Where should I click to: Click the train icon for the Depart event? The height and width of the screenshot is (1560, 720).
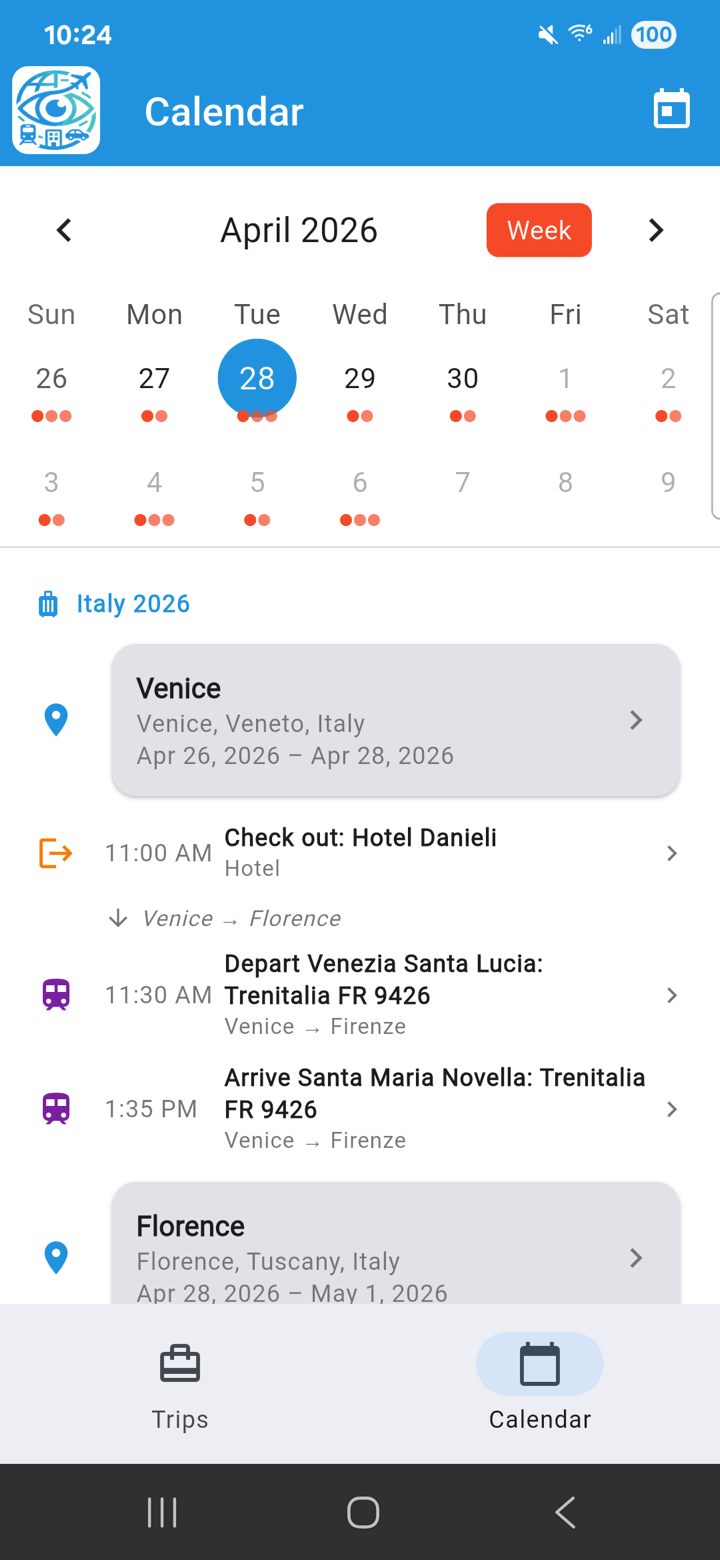point(55,994)
